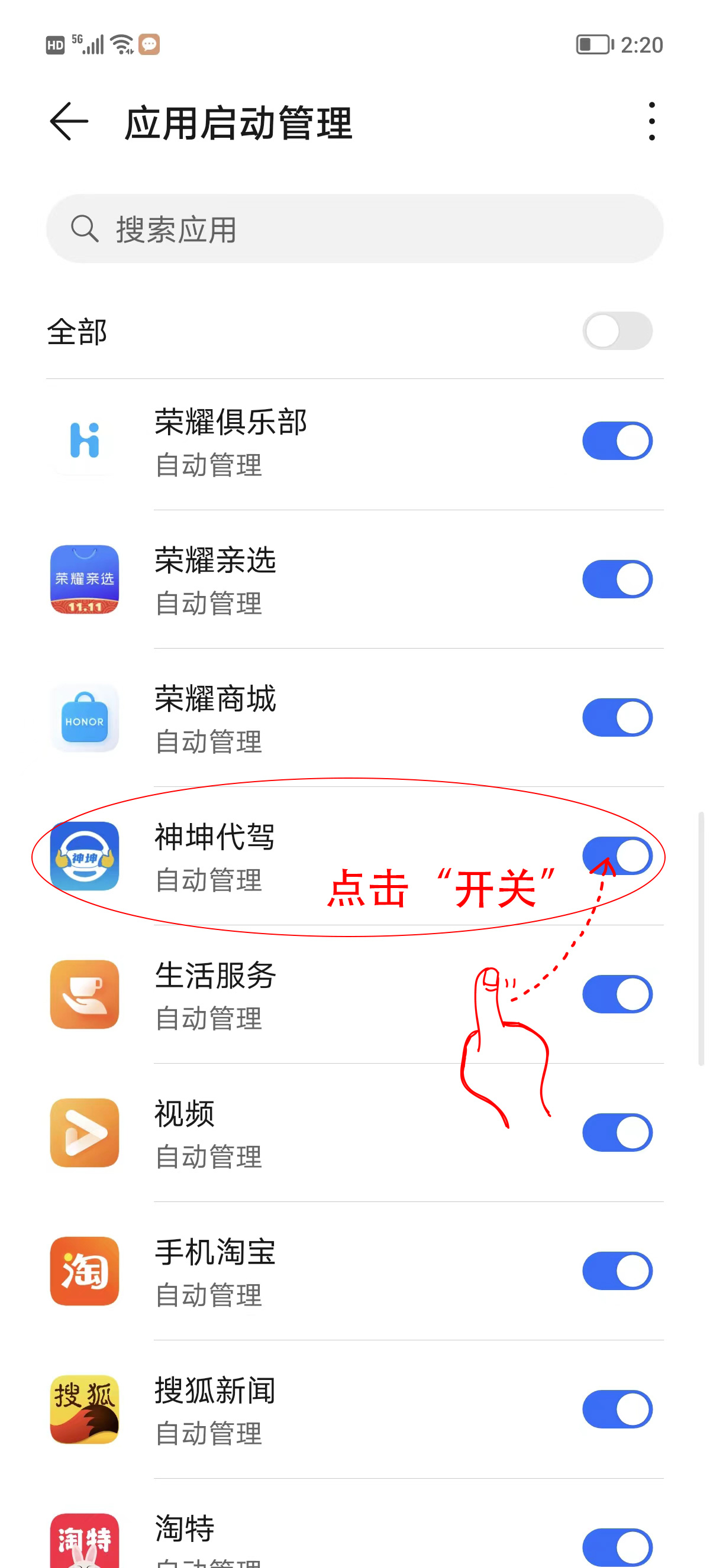Go back from 应用启动管理
The height and width of the screenshot is (1568, 710).
click(x=69, y=122)
